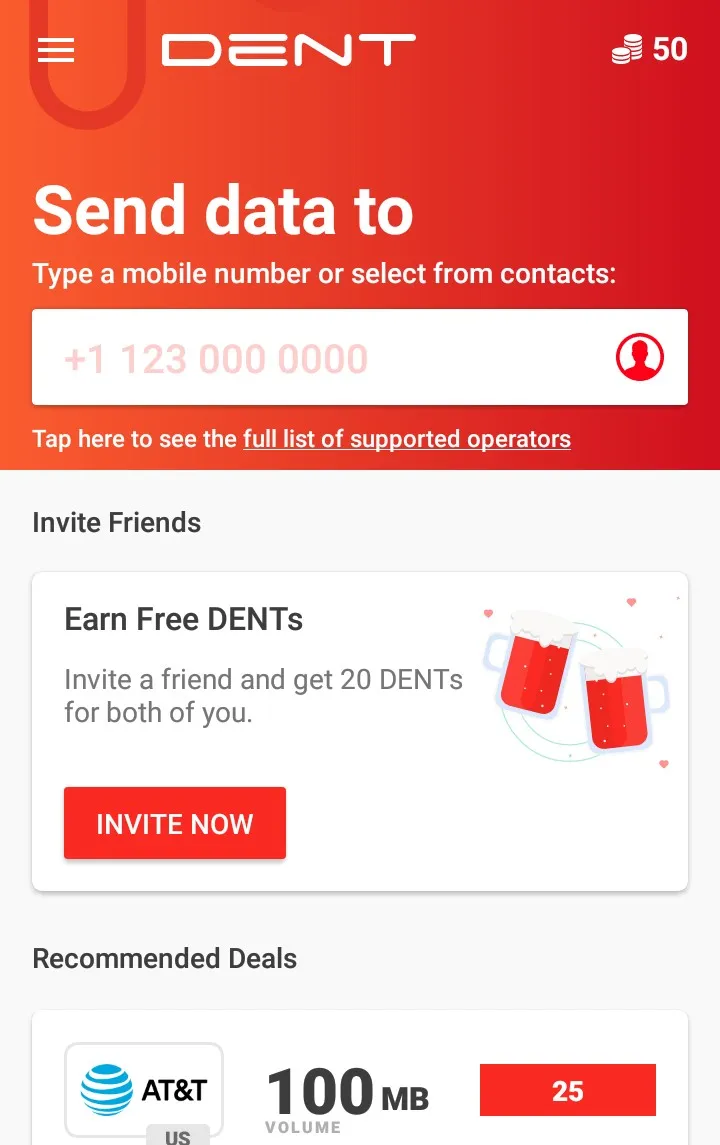Tap the mobile number input field
The image size is (720, 1145).
[x=320, y=358]
